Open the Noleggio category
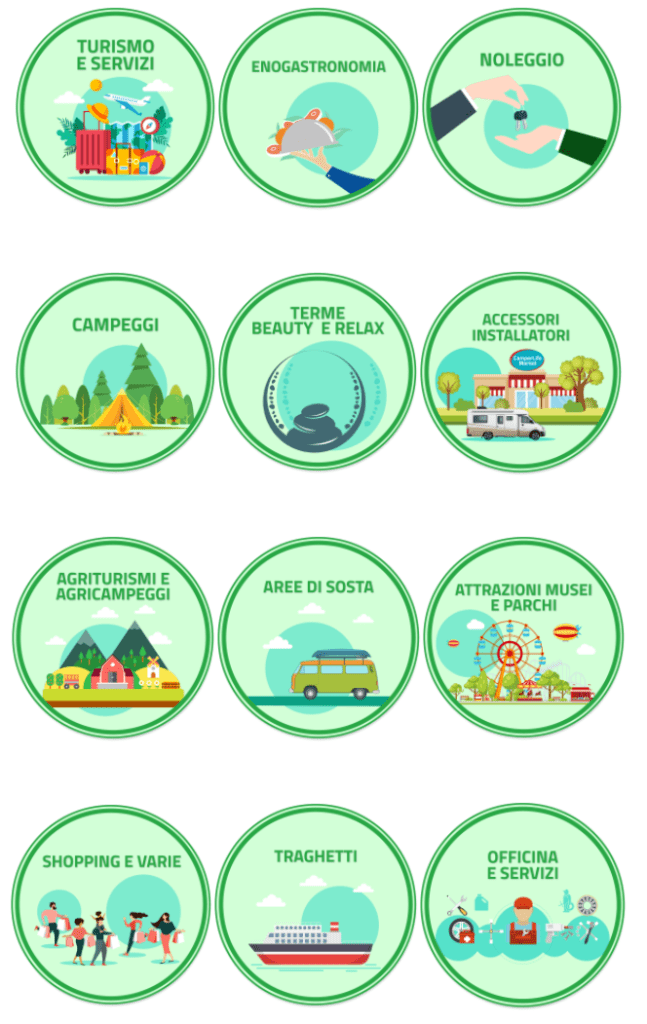The width and height of the screenshot is (647, 1024). coord(522,107)
